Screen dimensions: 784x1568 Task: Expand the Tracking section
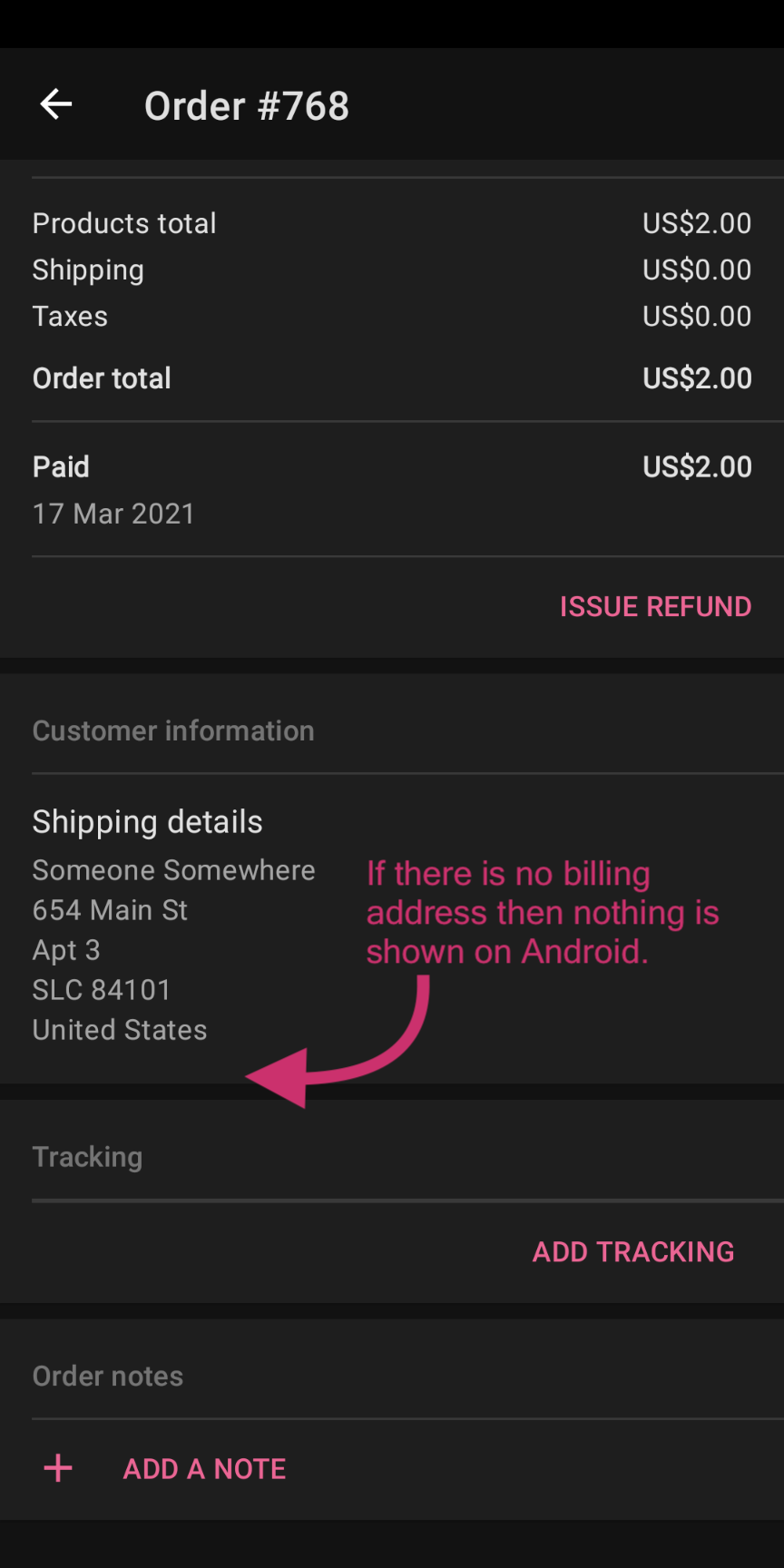point(87,1156)
